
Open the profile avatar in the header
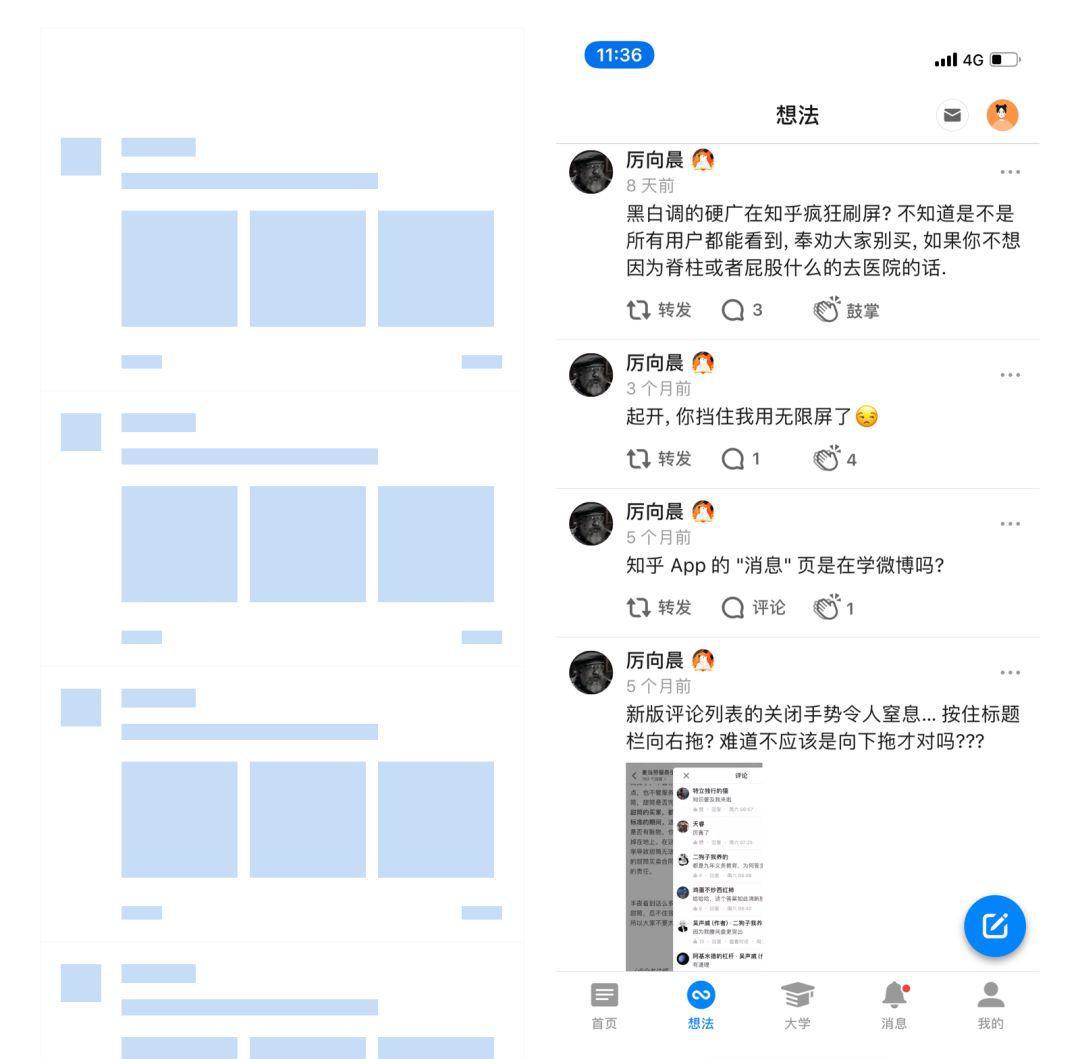pyautogui.click(x=1002, y=116)
